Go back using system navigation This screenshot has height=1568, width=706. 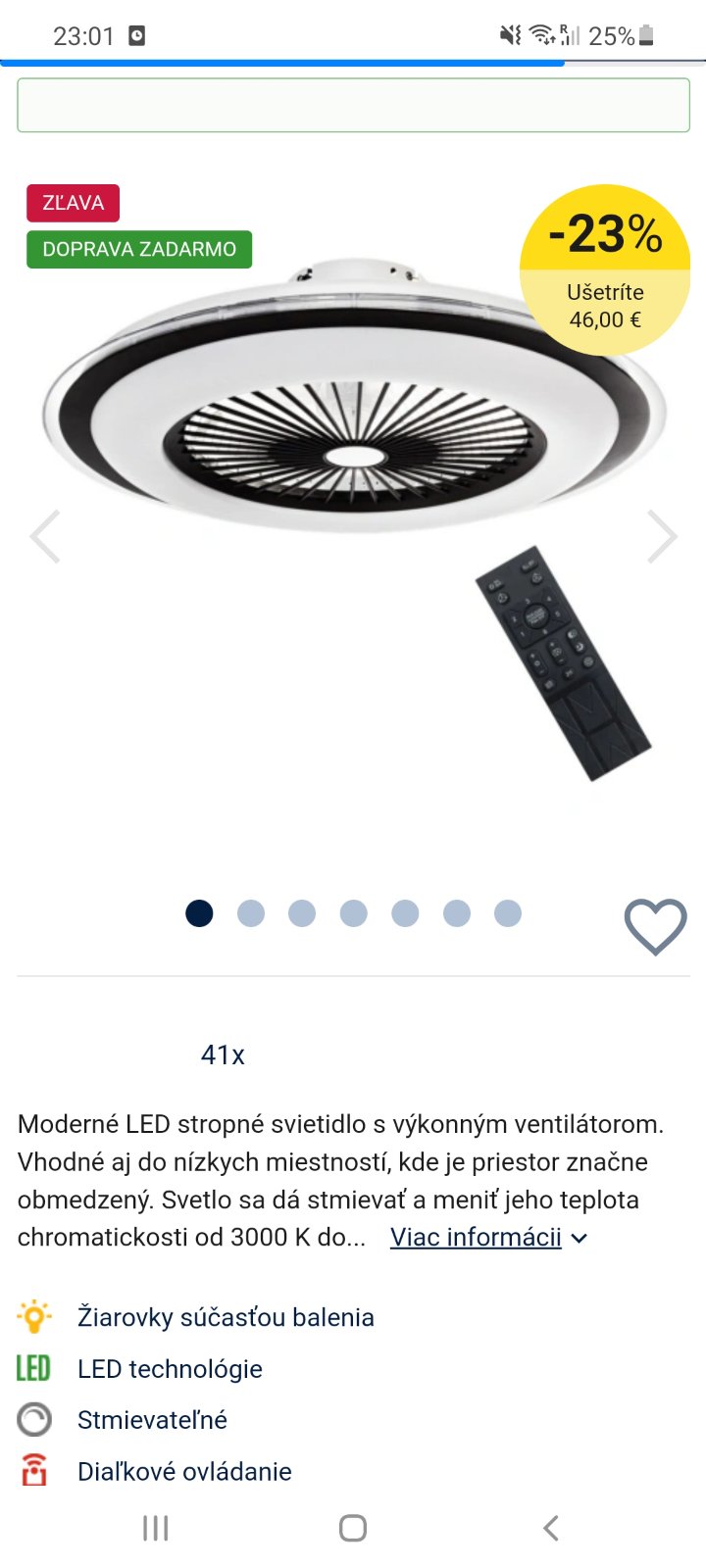click(x=551, y=1528)
